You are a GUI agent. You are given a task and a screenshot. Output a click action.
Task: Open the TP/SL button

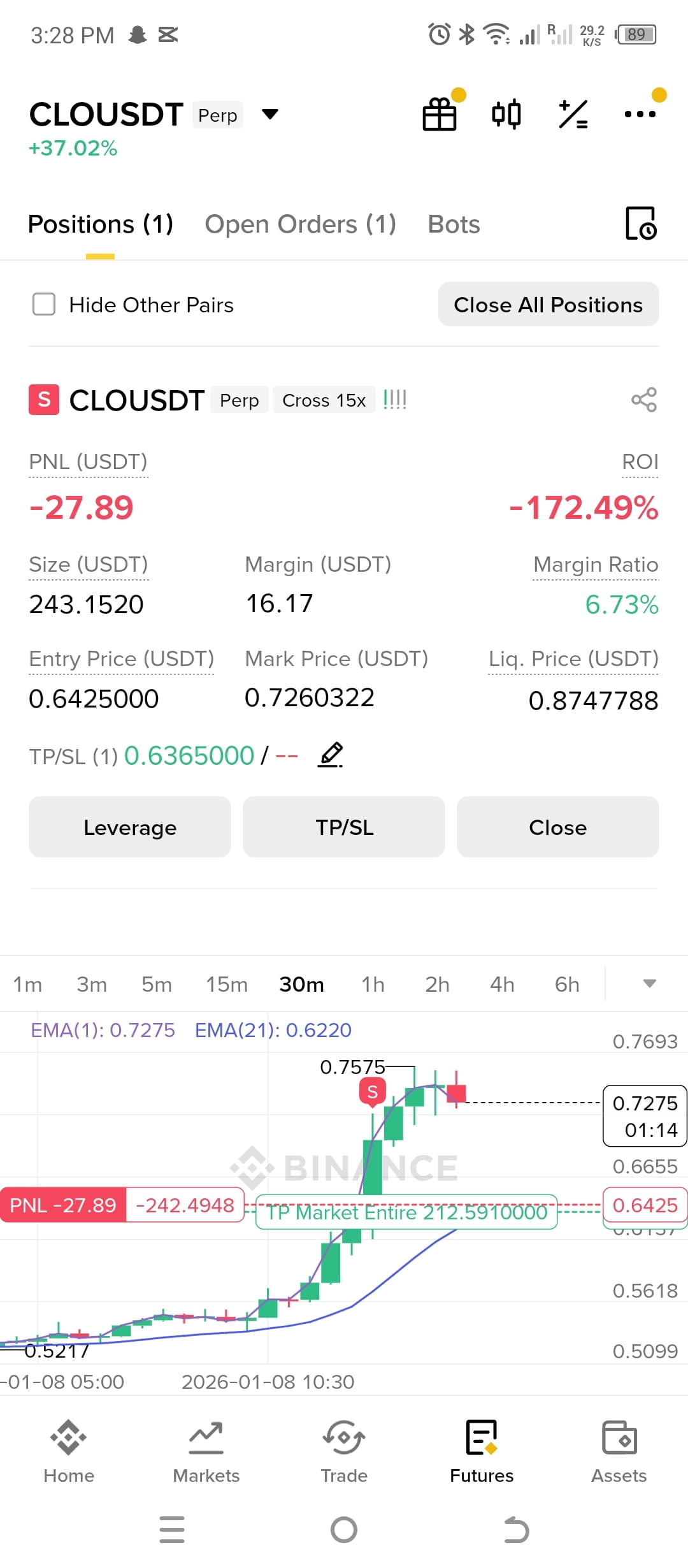point(344,827)
